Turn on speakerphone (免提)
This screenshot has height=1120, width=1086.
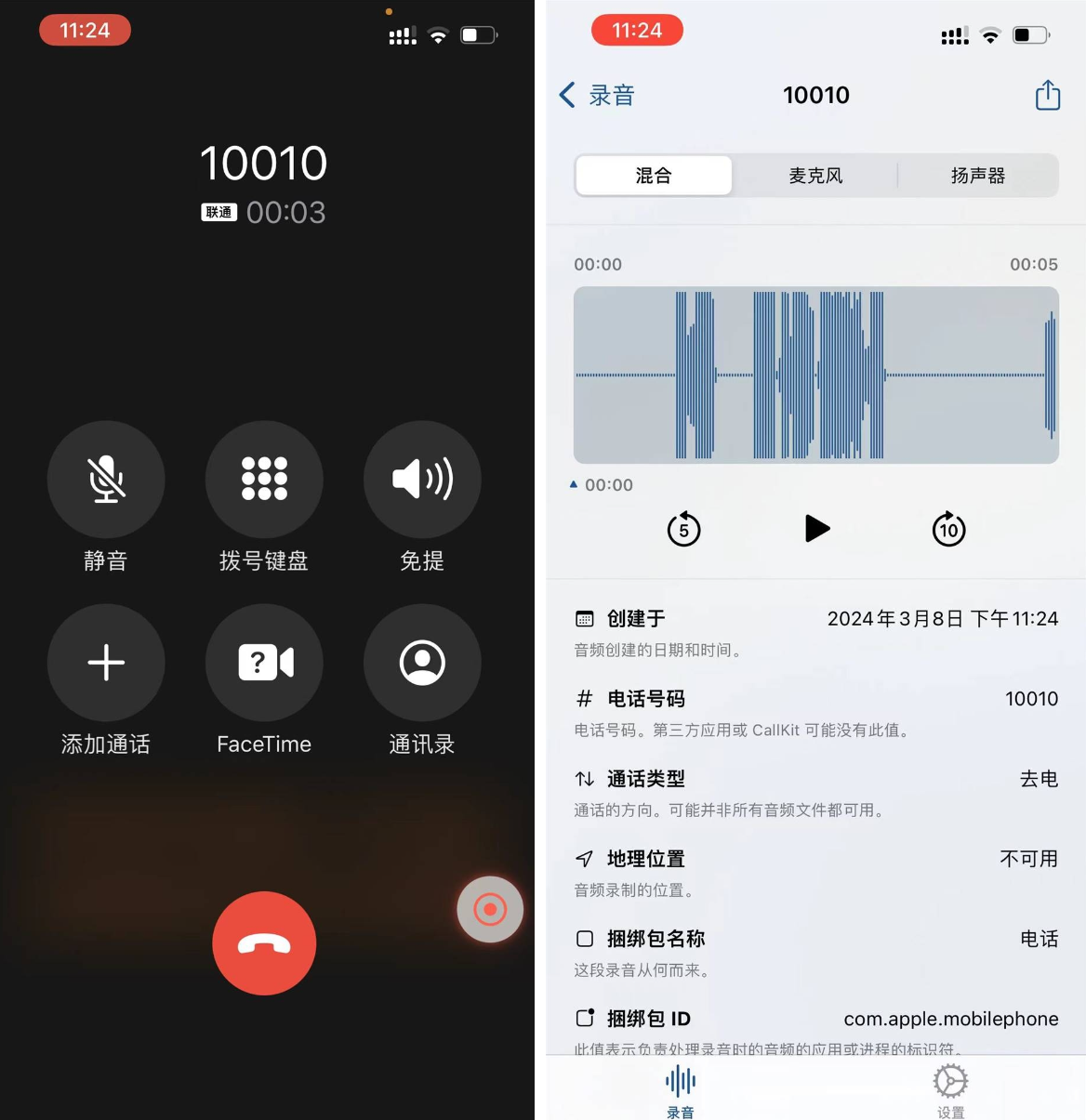(x=422, y=480)
